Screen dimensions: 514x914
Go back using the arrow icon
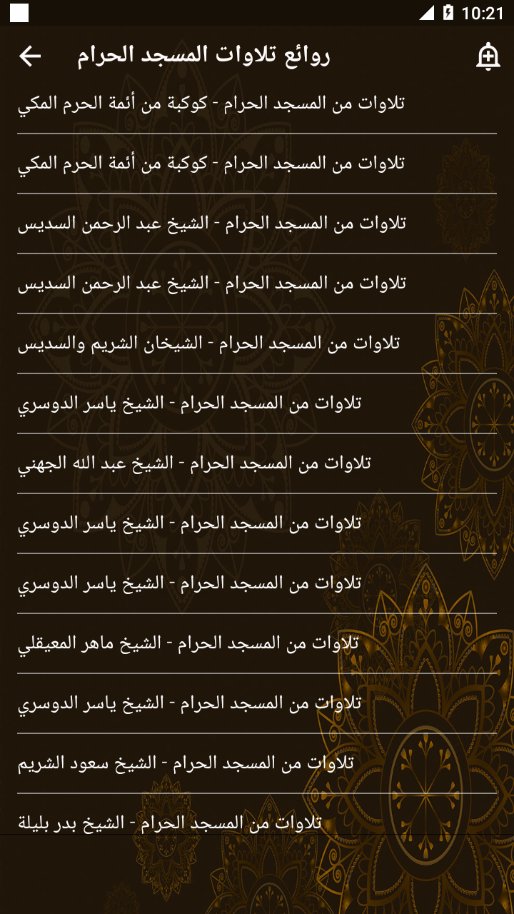tap(30, 57)
